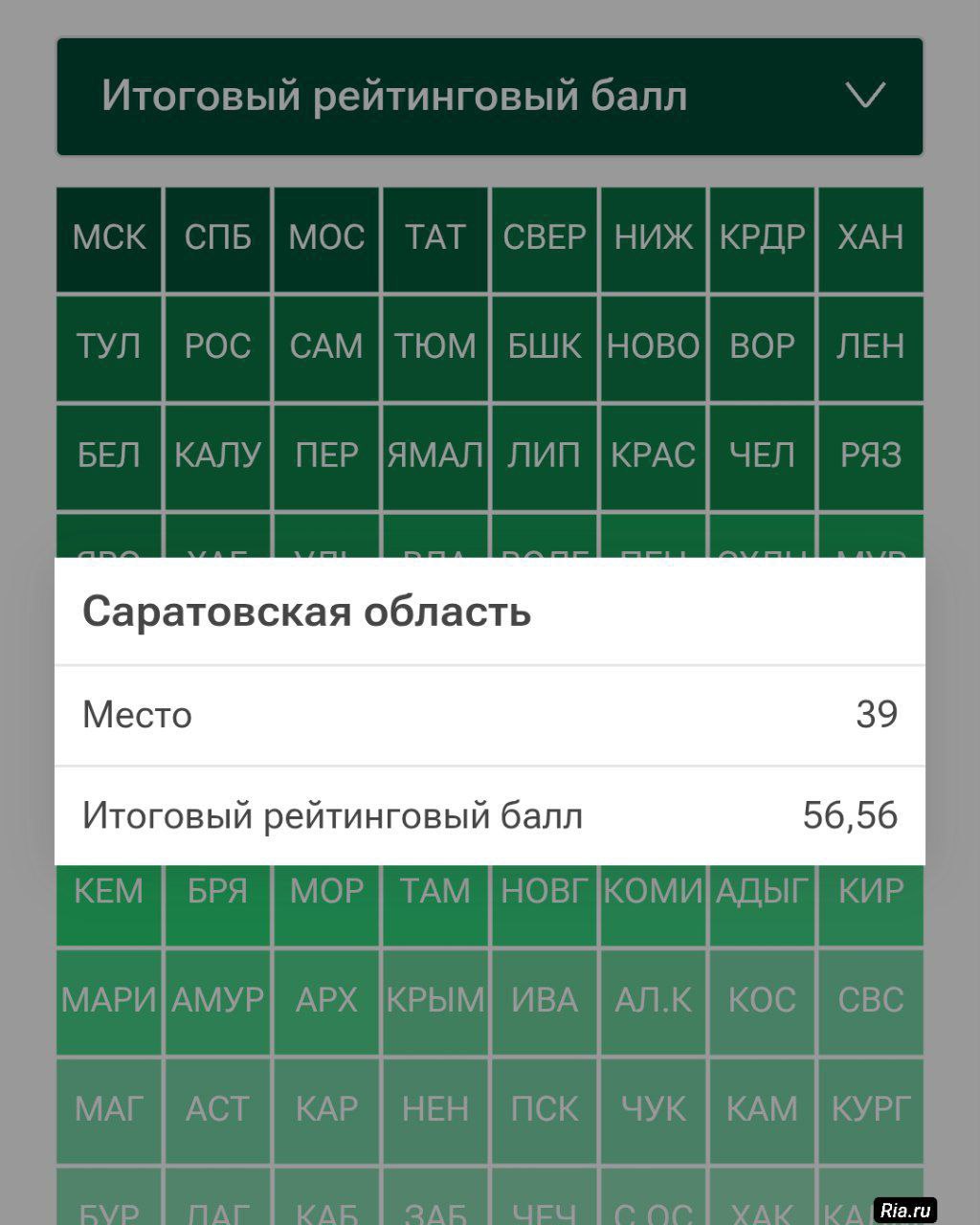This screenshot has width=980, height=1225.
Task: Select the МАГ region tile
Action: pos(109,1110)
